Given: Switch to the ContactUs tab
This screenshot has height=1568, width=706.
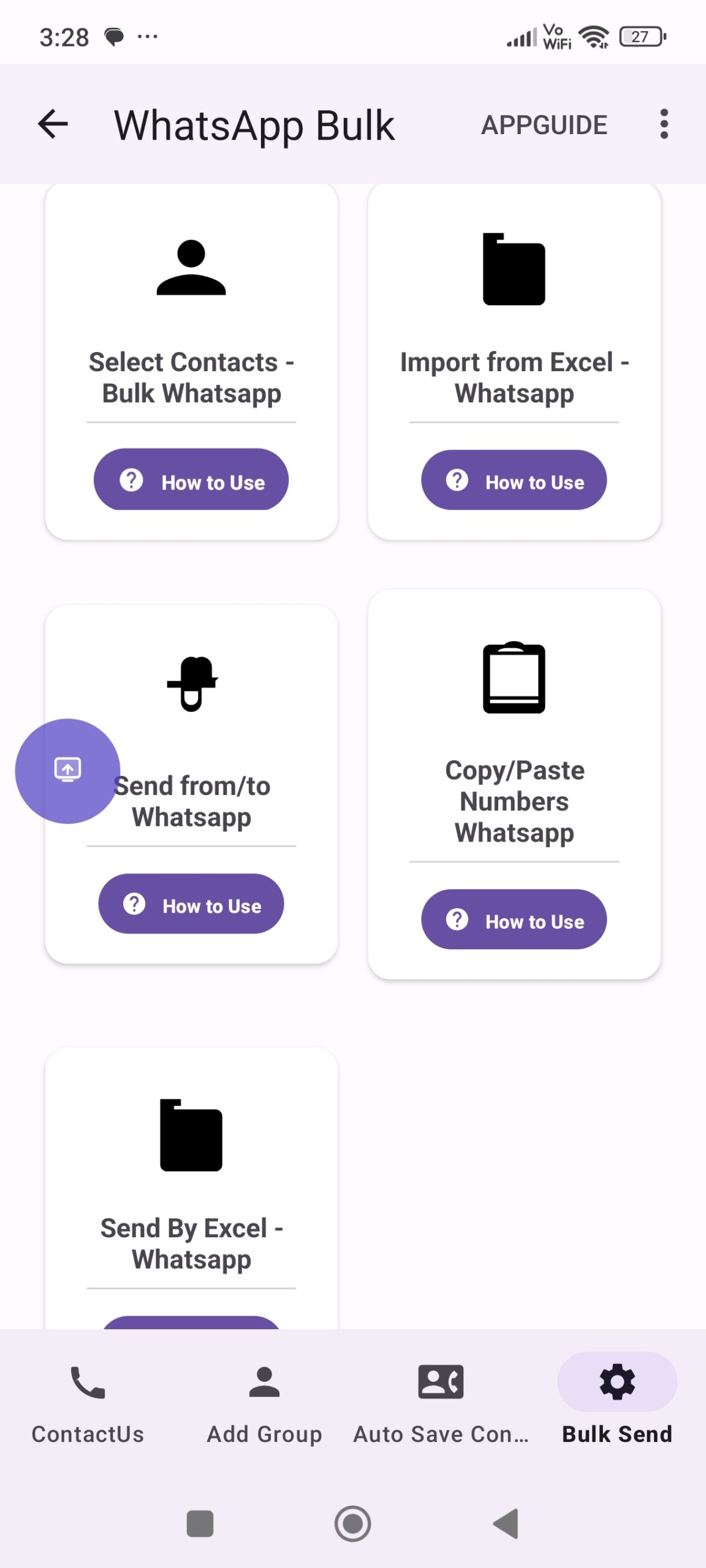Looking at the screenshot, I should [88, 1400].
